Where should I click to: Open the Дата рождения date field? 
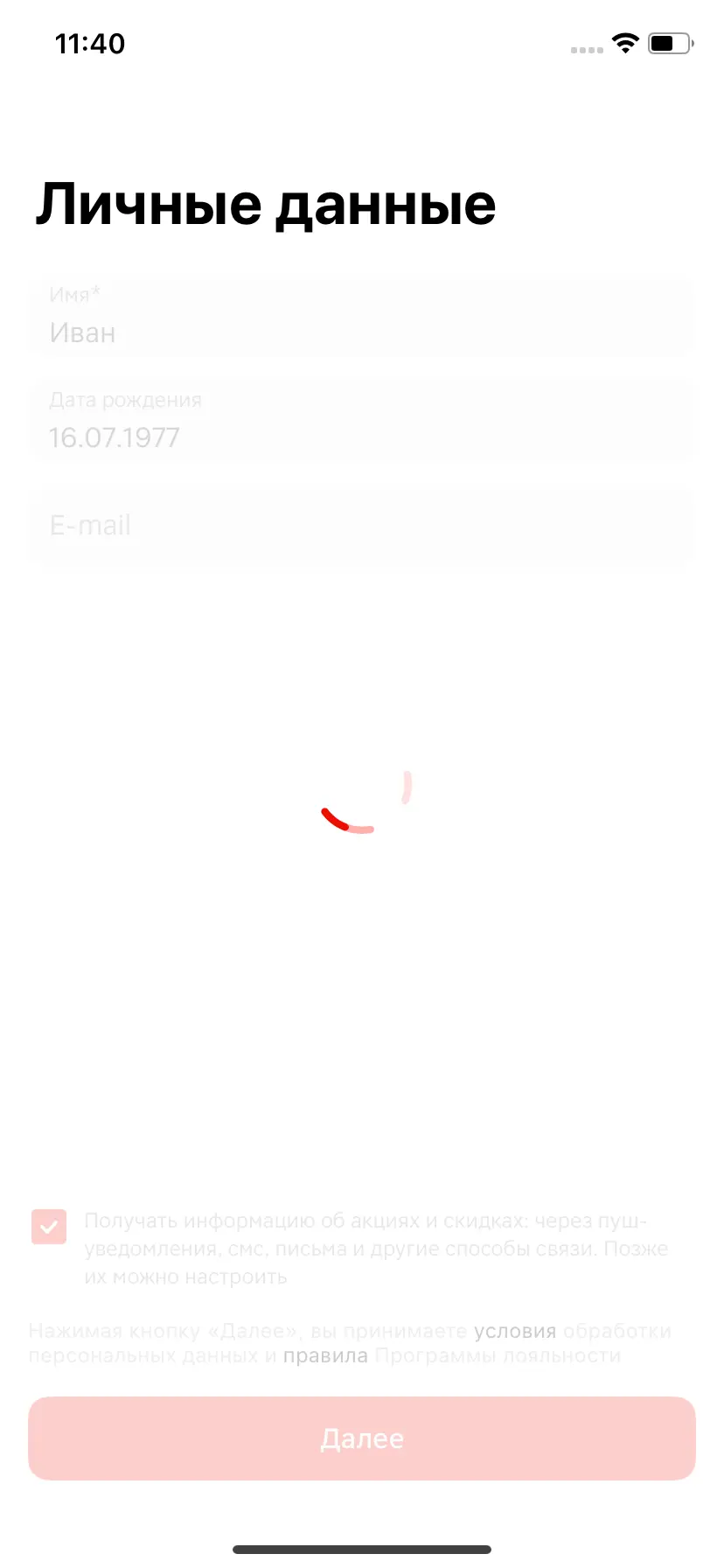362,422
